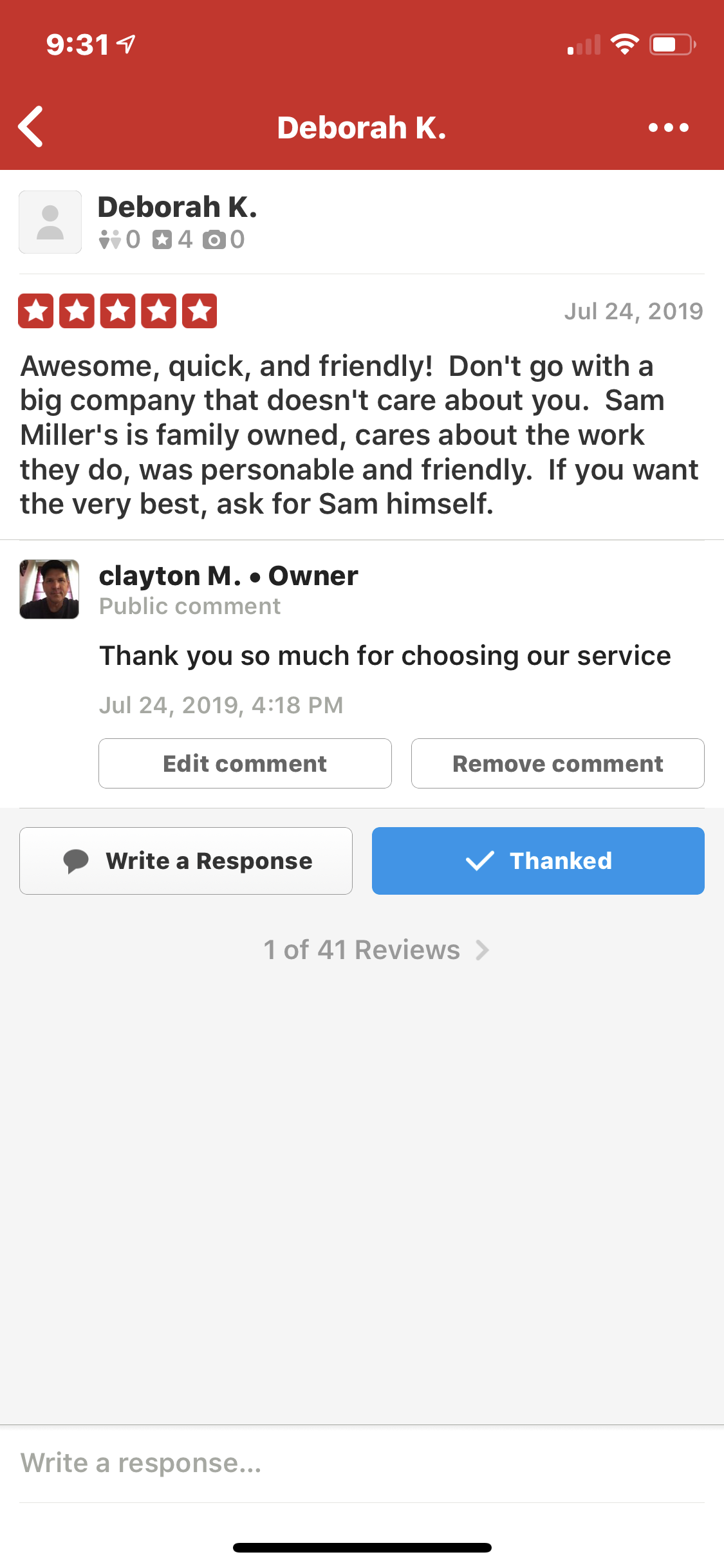Screen dimensions: 724x1568
Task: Toggle the Thanked button
Action: (x=538, y=861)
